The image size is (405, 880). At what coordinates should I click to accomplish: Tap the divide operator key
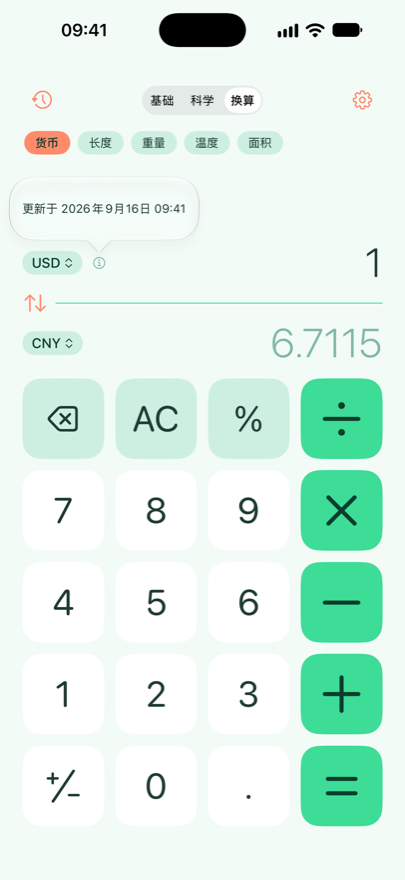tap(342, 419)
